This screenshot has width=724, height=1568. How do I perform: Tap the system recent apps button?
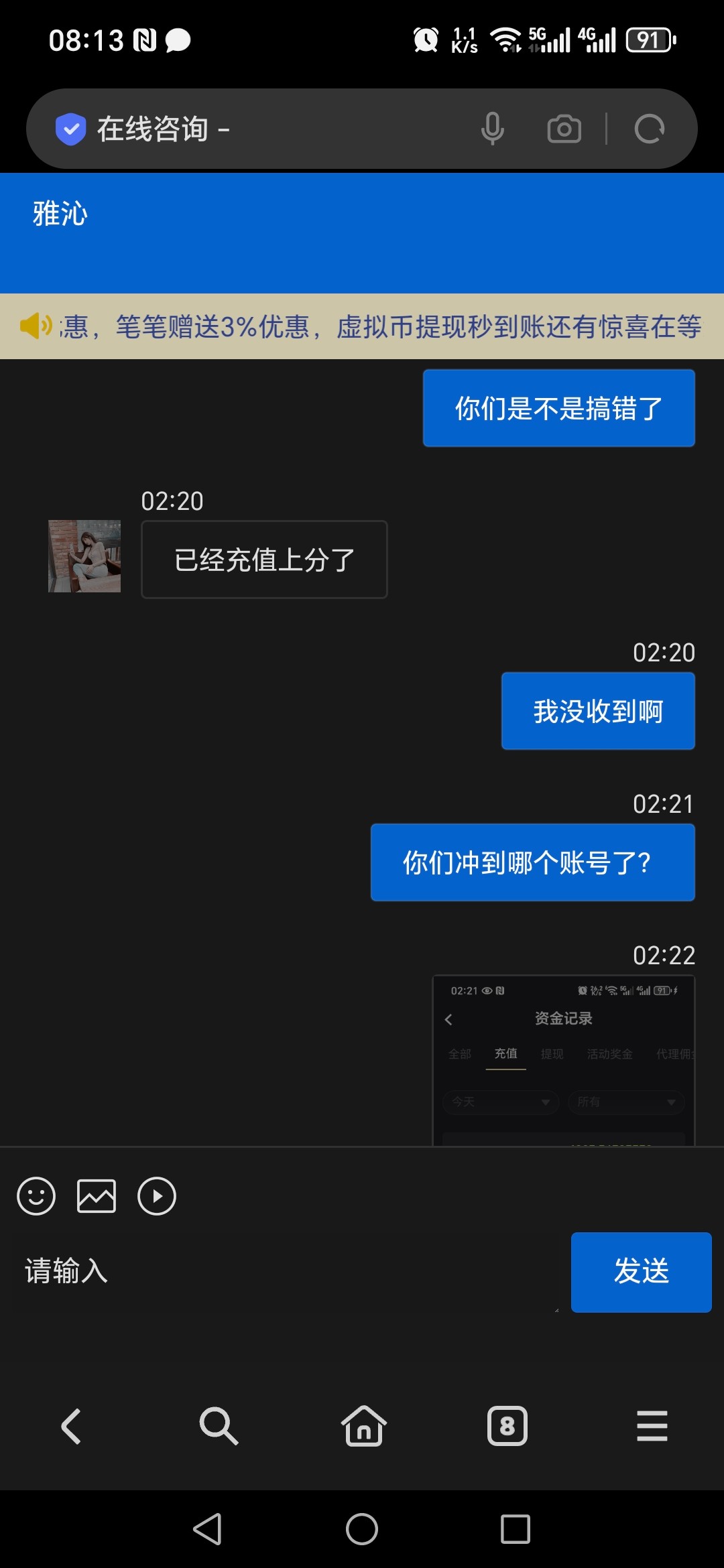tap(515, 1529)
